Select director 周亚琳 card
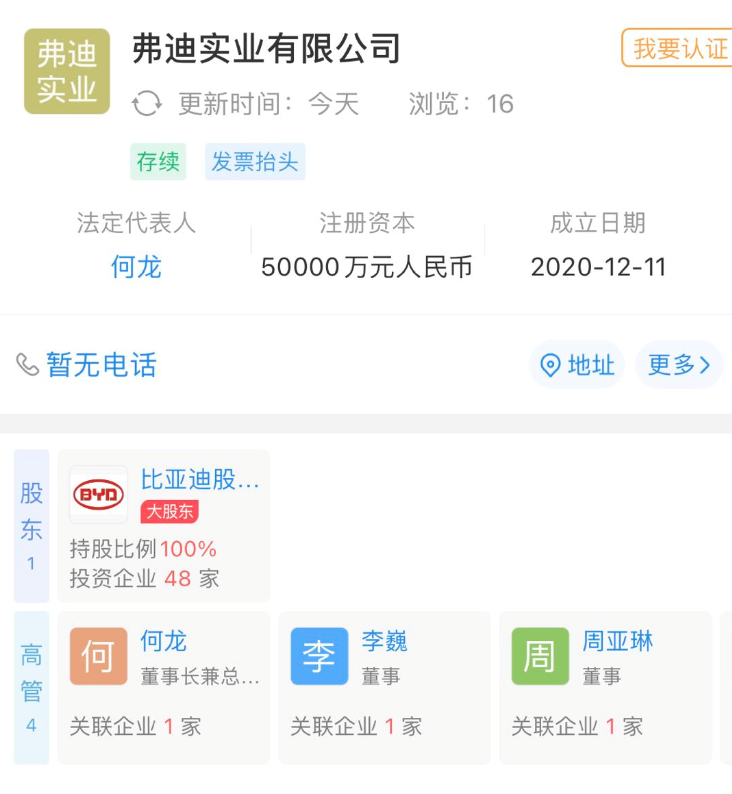The height and width of the screenshot is (794, 732). click(x=606, y=686)
